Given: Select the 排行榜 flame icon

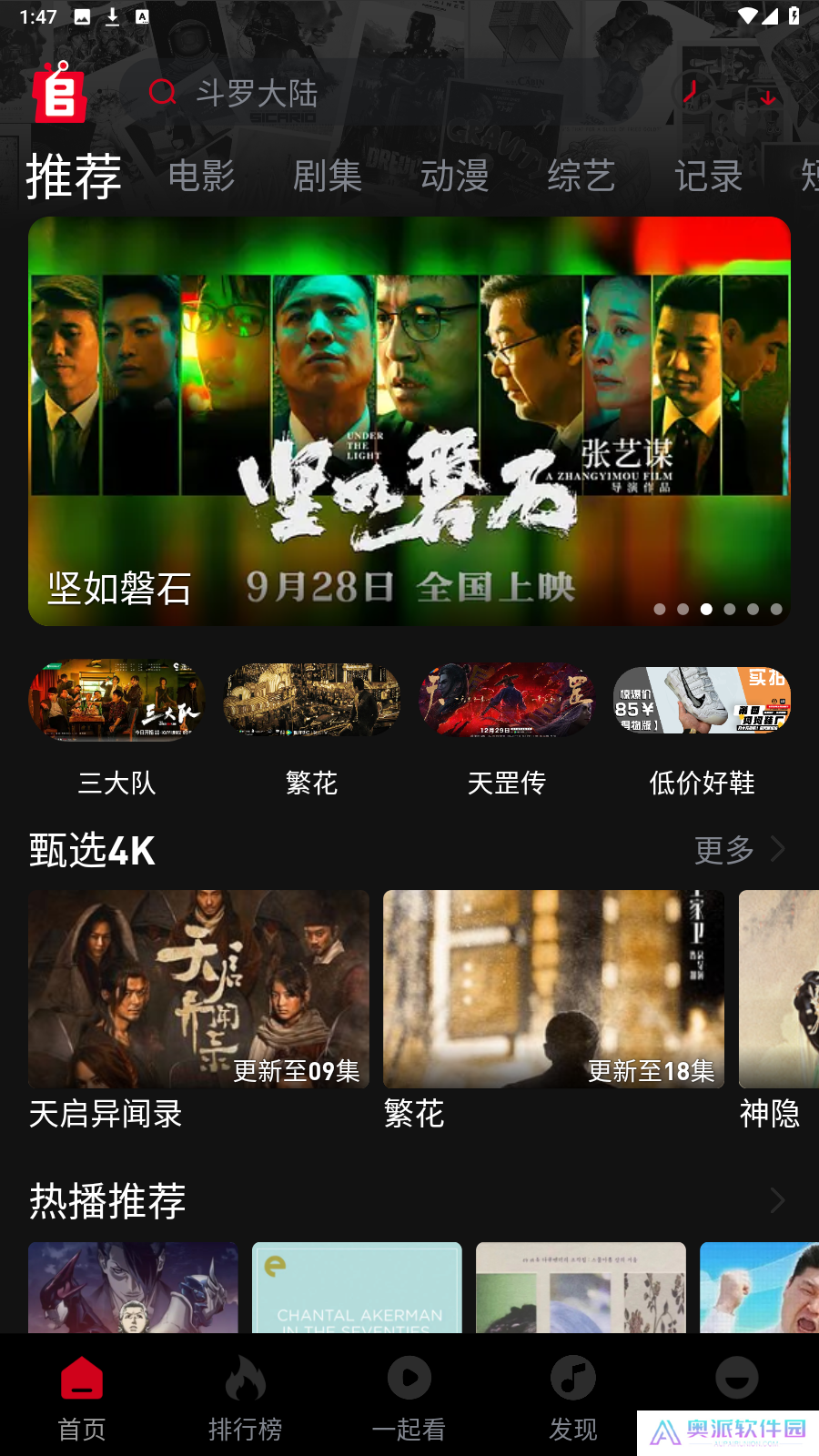Looking at the screenshot, I should point(246,1379).
